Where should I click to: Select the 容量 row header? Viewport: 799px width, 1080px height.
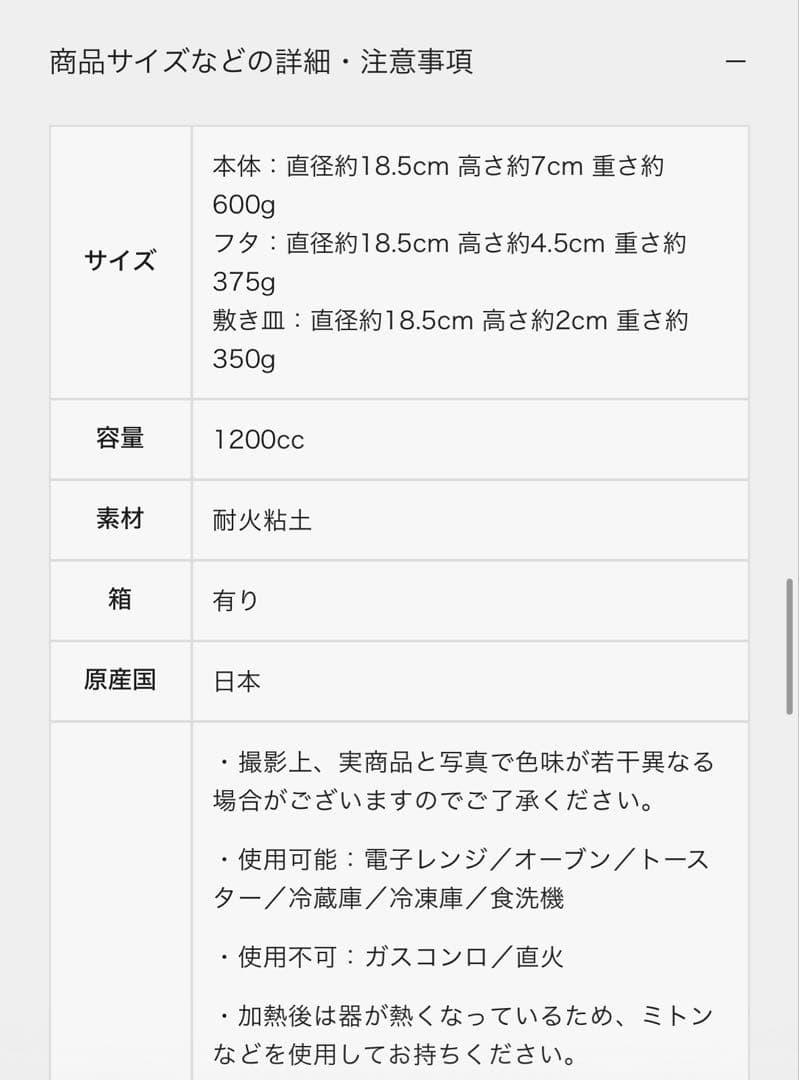(x=120, y=439)
